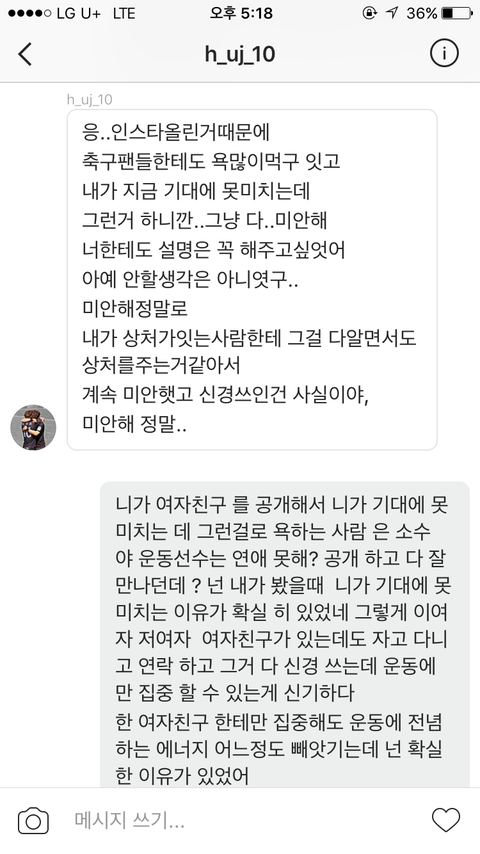Viewport: 480px width, 854px height.
Task: Go back to the message list
Action: [25, 54]
